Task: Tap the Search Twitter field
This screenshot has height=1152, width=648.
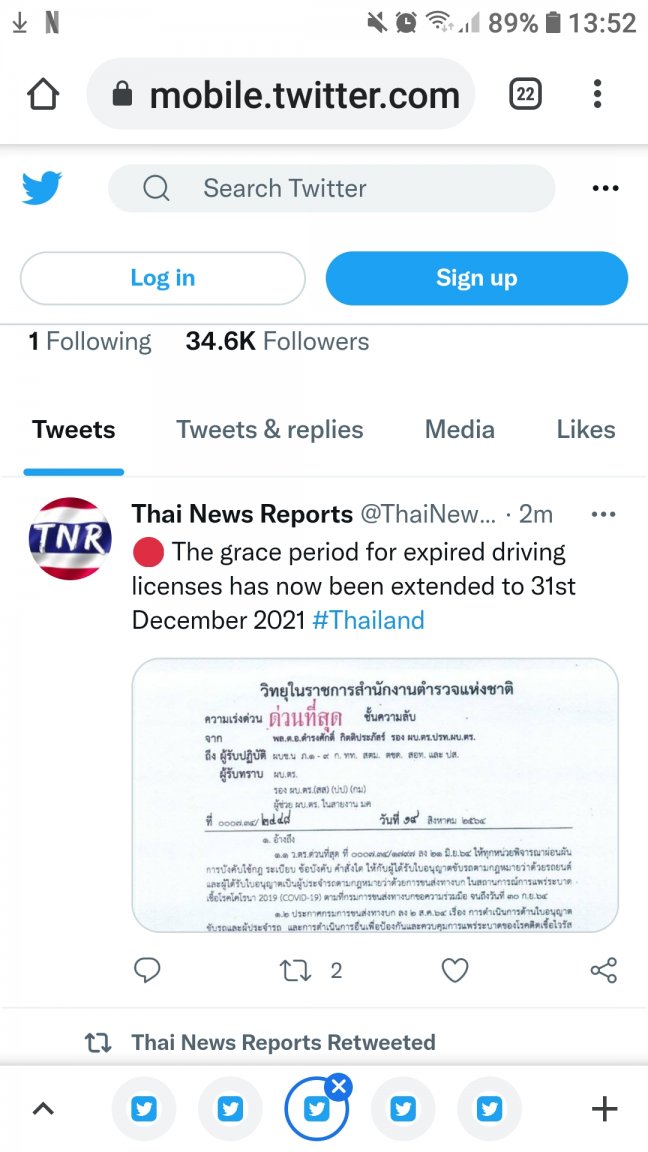Action: pyautogui.click(x=330, y=188)
